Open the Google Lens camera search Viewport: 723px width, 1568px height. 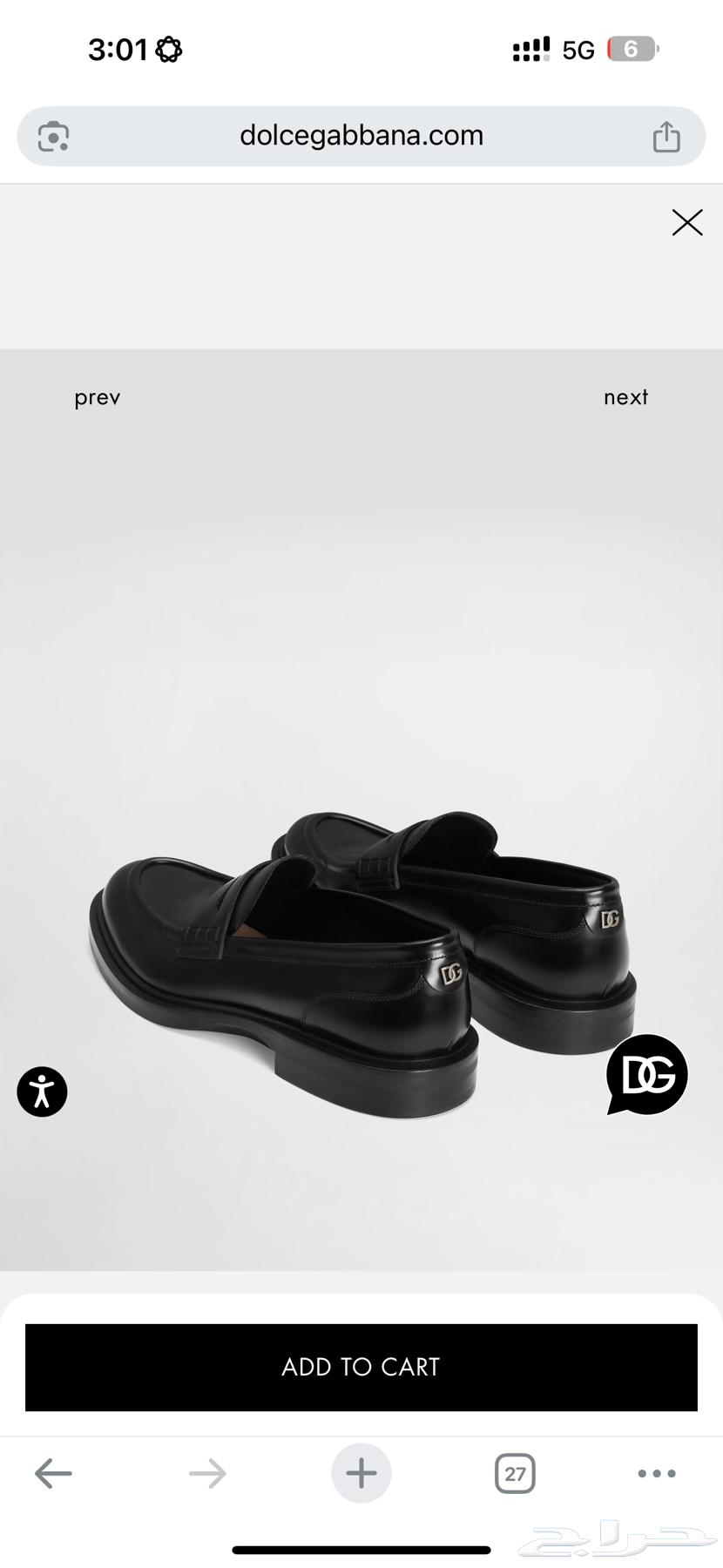[x=53, y=137]
